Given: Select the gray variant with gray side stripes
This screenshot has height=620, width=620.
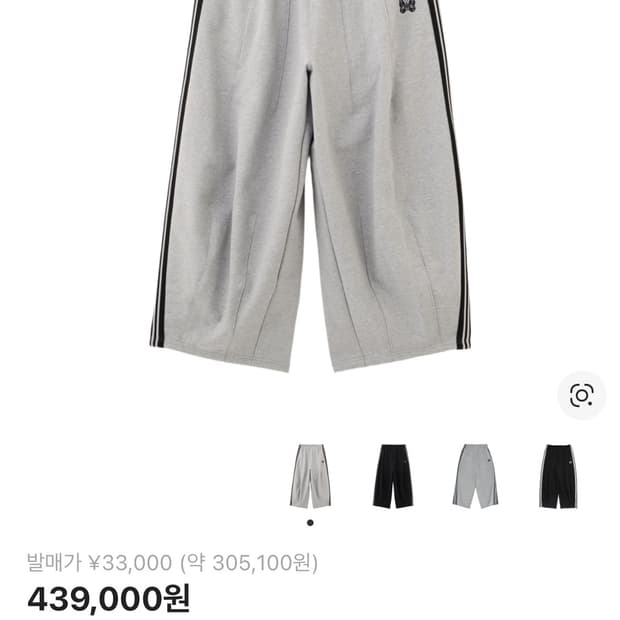Looking at the screenshot, I should tap(476, 476).
